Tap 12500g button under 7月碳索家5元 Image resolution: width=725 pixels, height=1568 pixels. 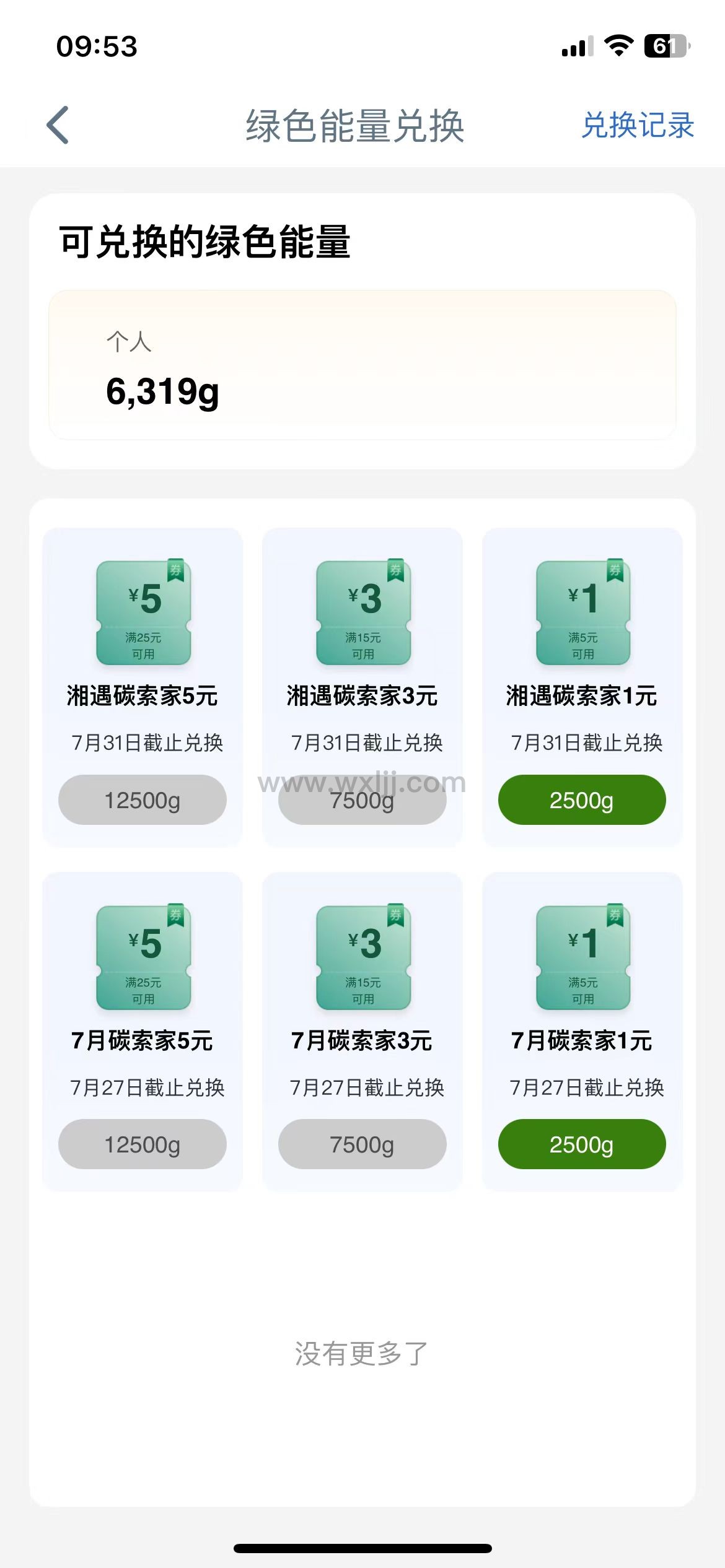click(x=143, y=1144)
